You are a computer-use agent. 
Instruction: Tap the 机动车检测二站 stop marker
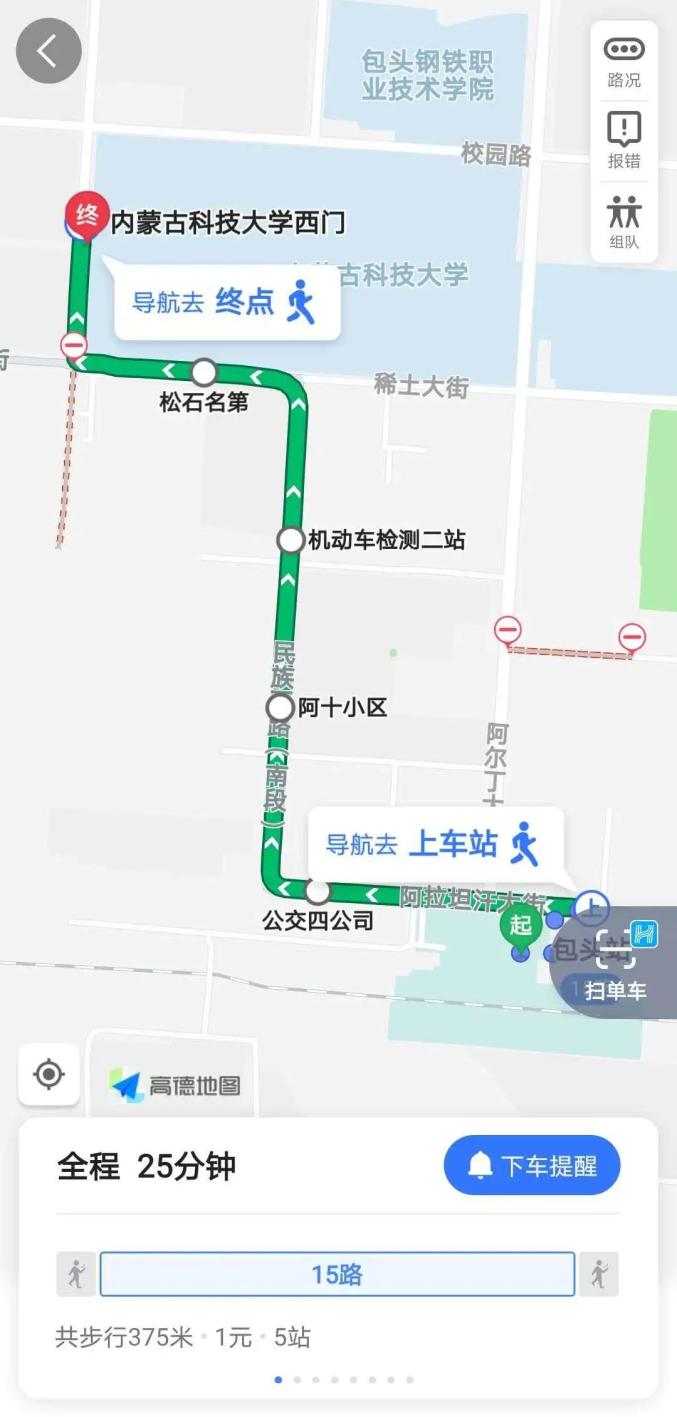290,540
